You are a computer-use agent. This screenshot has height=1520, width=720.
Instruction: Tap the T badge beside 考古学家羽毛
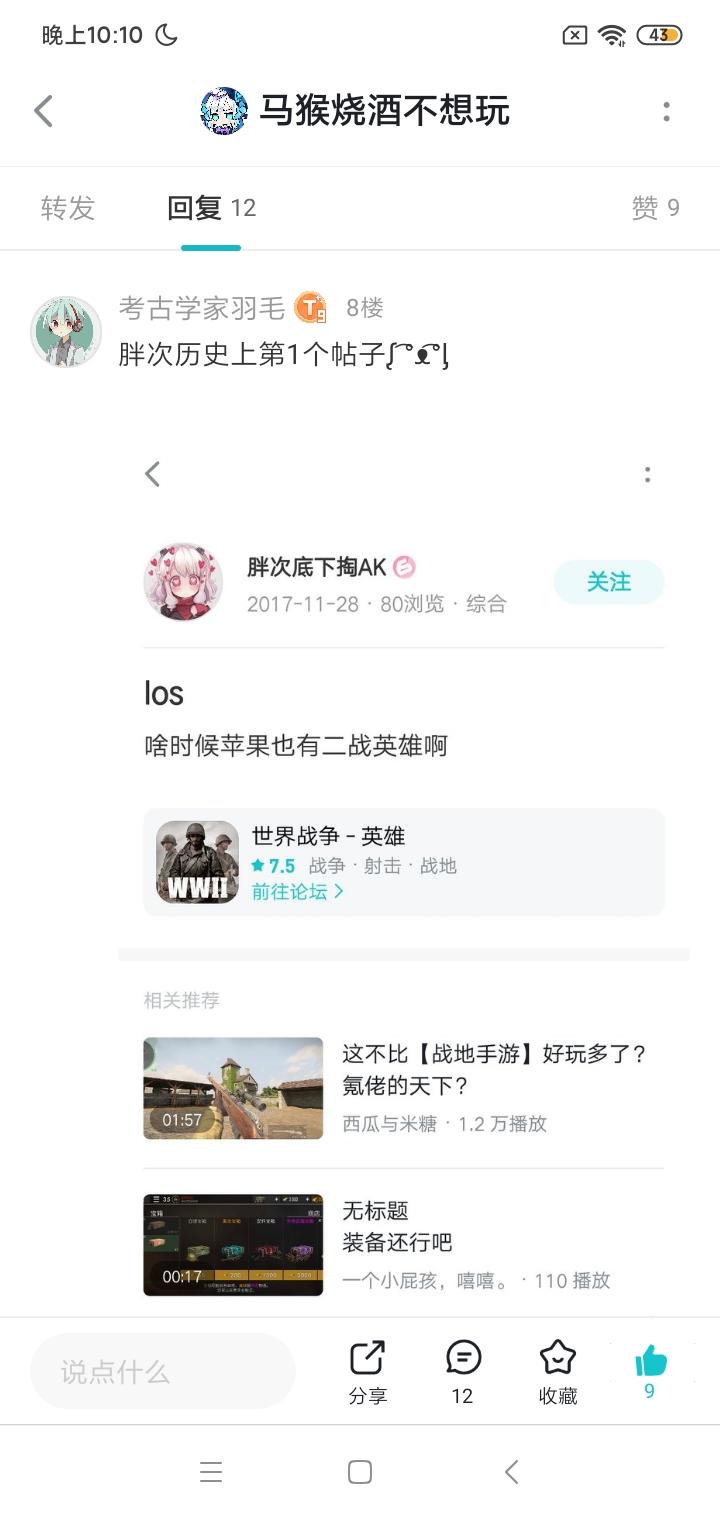point(310,308)
